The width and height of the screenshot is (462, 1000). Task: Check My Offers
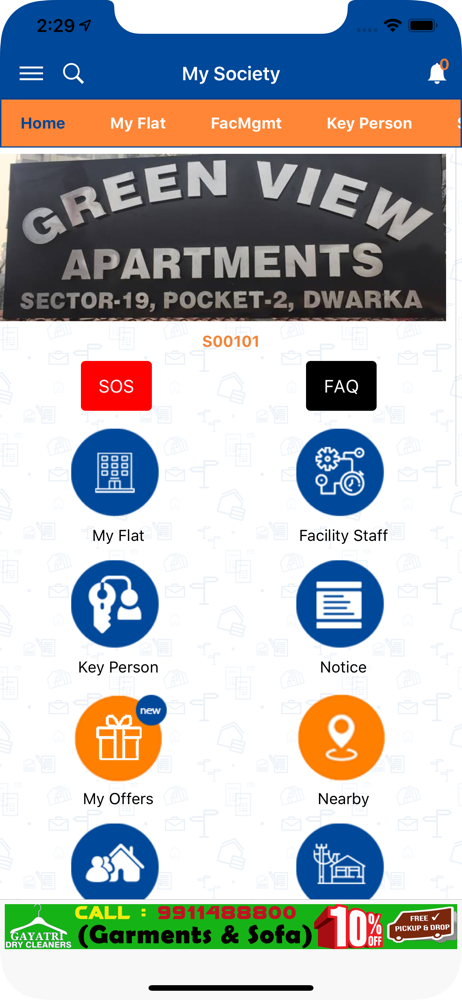118,739
